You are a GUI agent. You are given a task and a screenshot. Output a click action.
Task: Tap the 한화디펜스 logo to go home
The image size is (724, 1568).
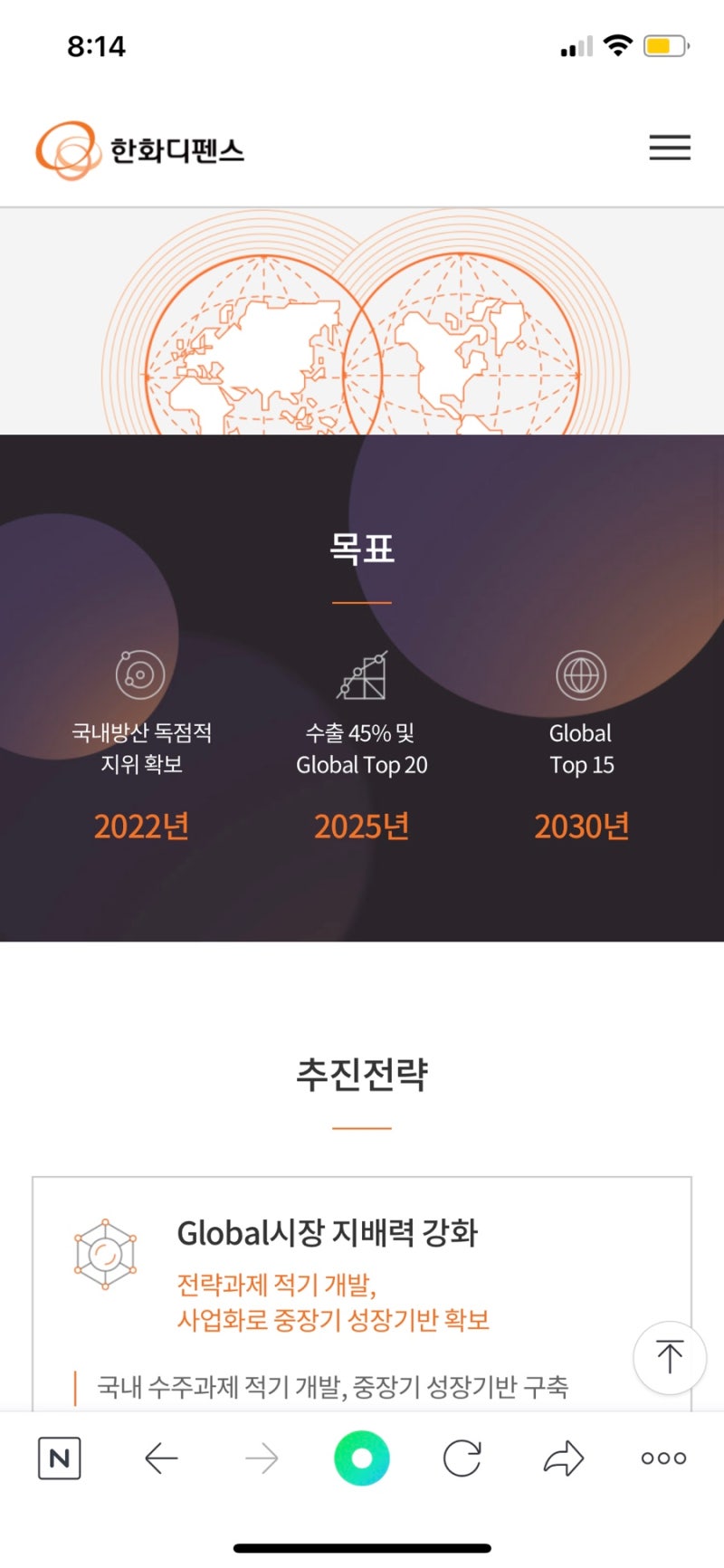coord(140,149)
